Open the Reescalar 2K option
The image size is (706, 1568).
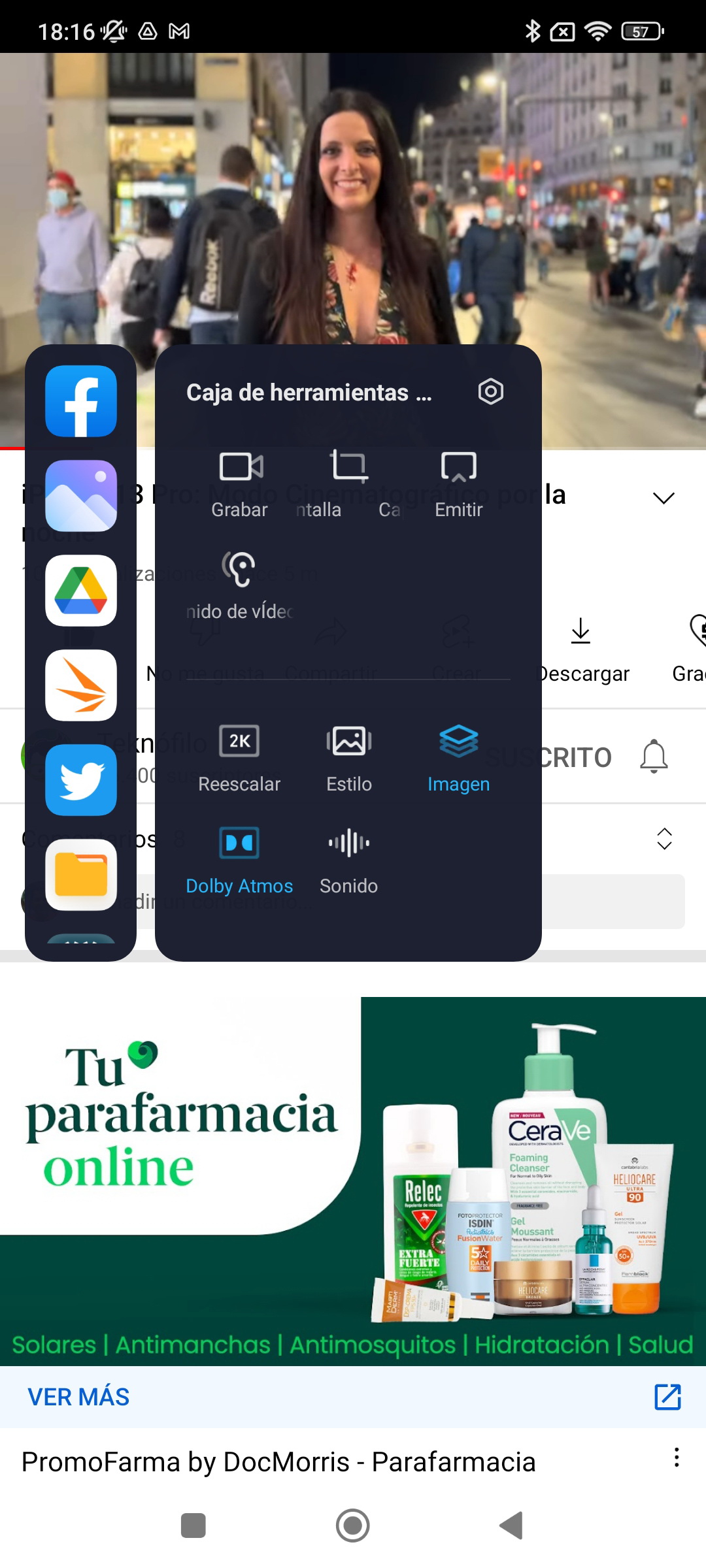pos(239,759)
